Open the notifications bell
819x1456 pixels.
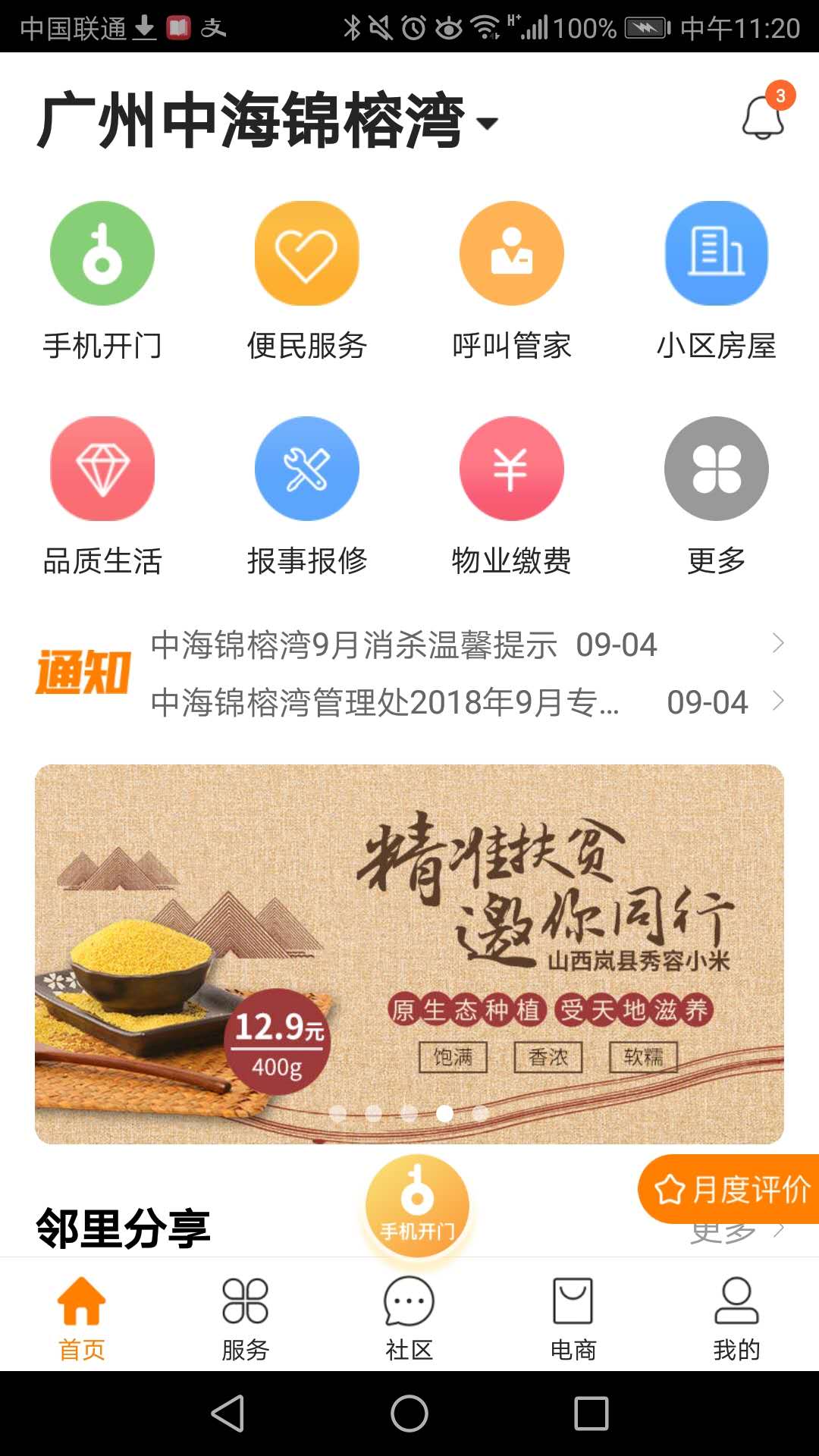point(763,118)
